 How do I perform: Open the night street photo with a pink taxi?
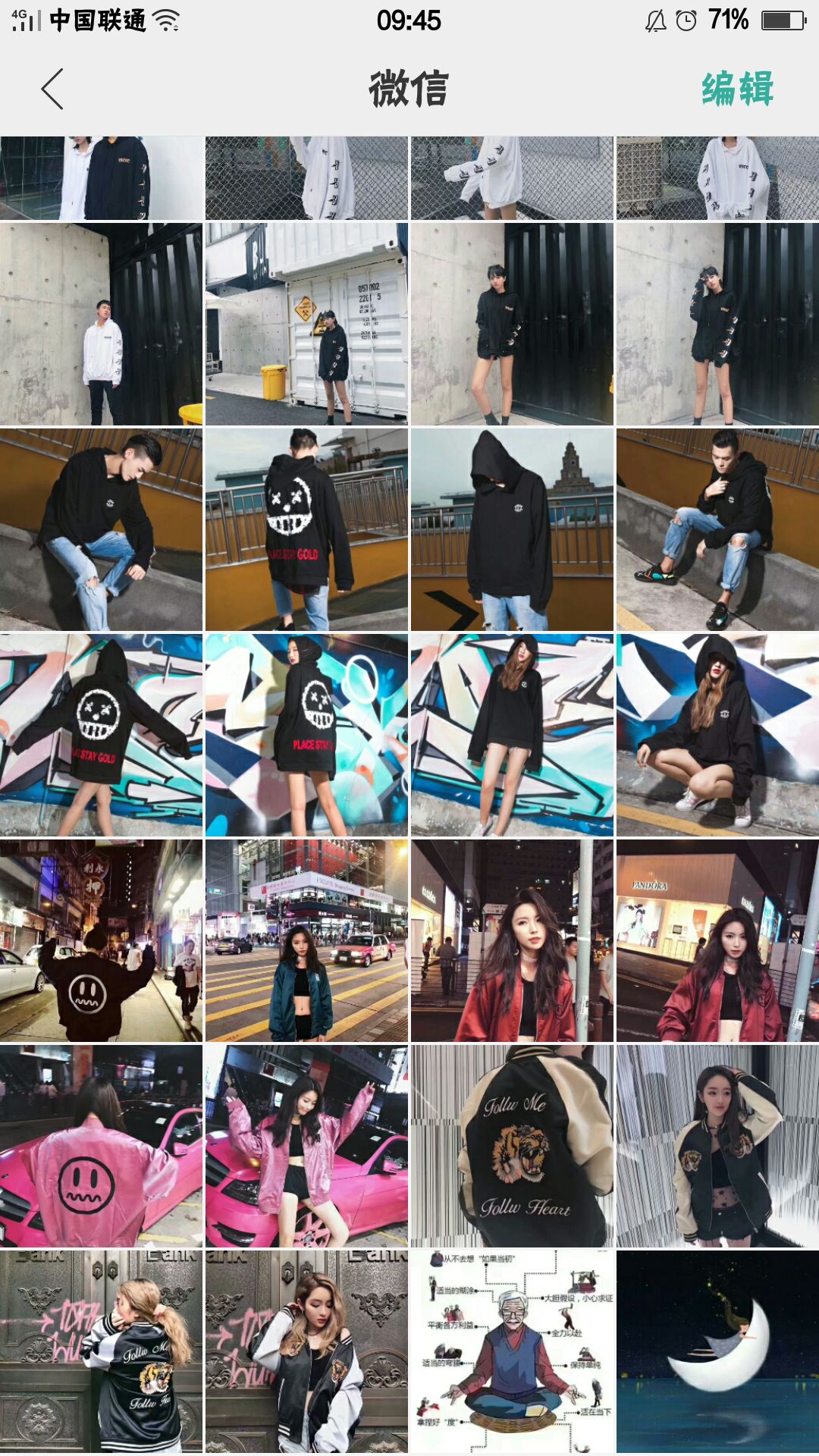pyautogui.click(x=306, y=940)
